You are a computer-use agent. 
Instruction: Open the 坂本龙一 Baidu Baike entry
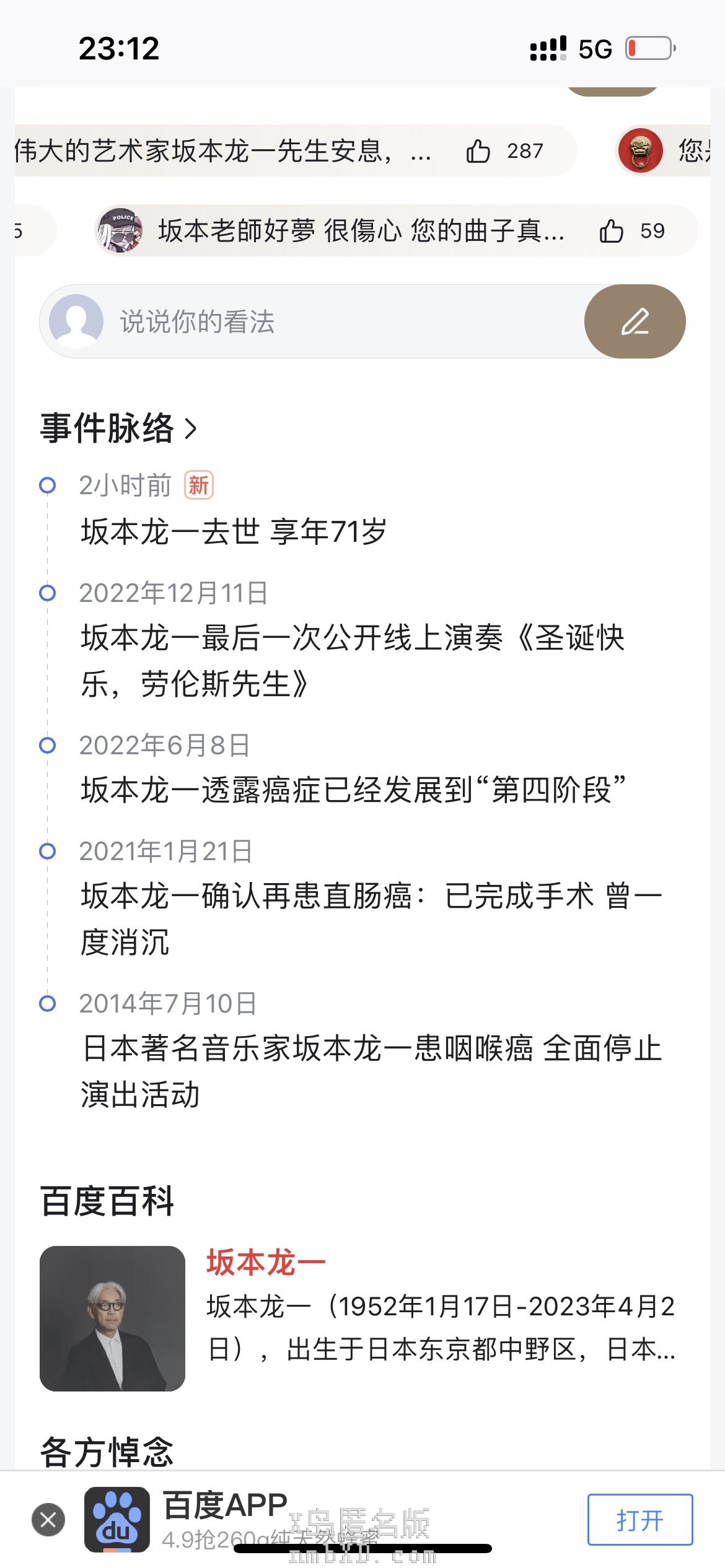coord(265,1263)
